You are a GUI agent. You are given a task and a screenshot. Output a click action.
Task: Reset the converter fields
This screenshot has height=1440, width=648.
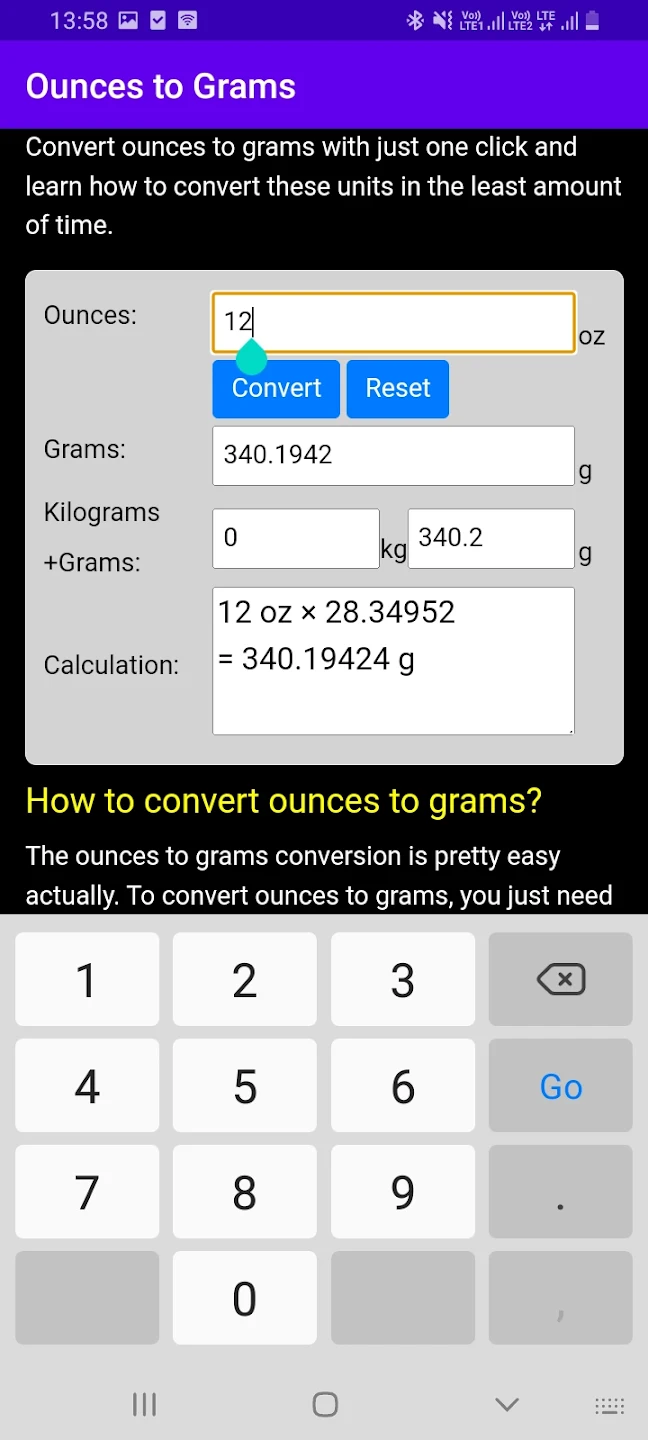(398, 389)
